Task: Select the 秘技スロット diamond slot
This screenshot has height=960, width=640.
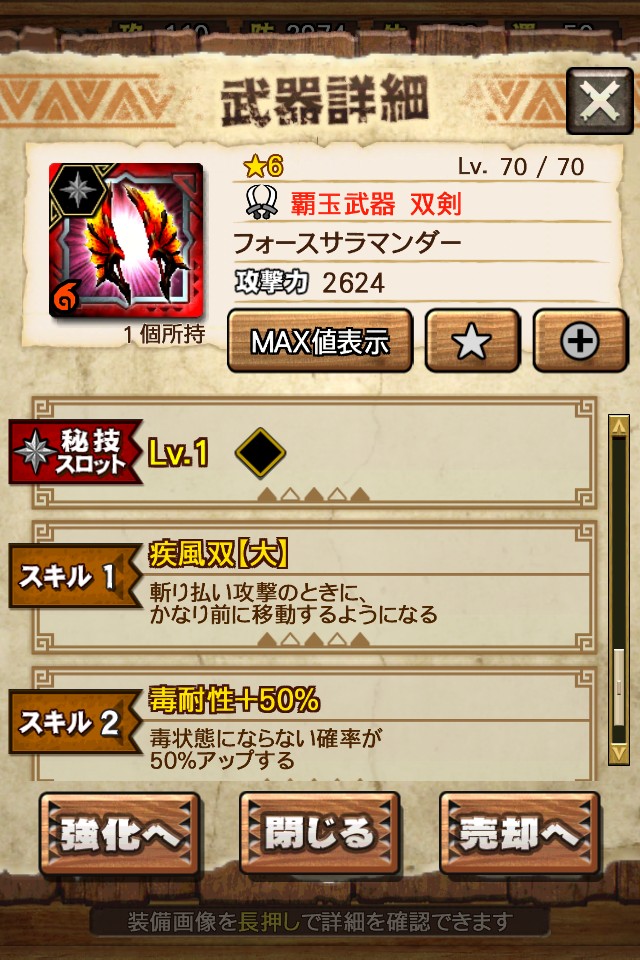Action: (260, 454)
